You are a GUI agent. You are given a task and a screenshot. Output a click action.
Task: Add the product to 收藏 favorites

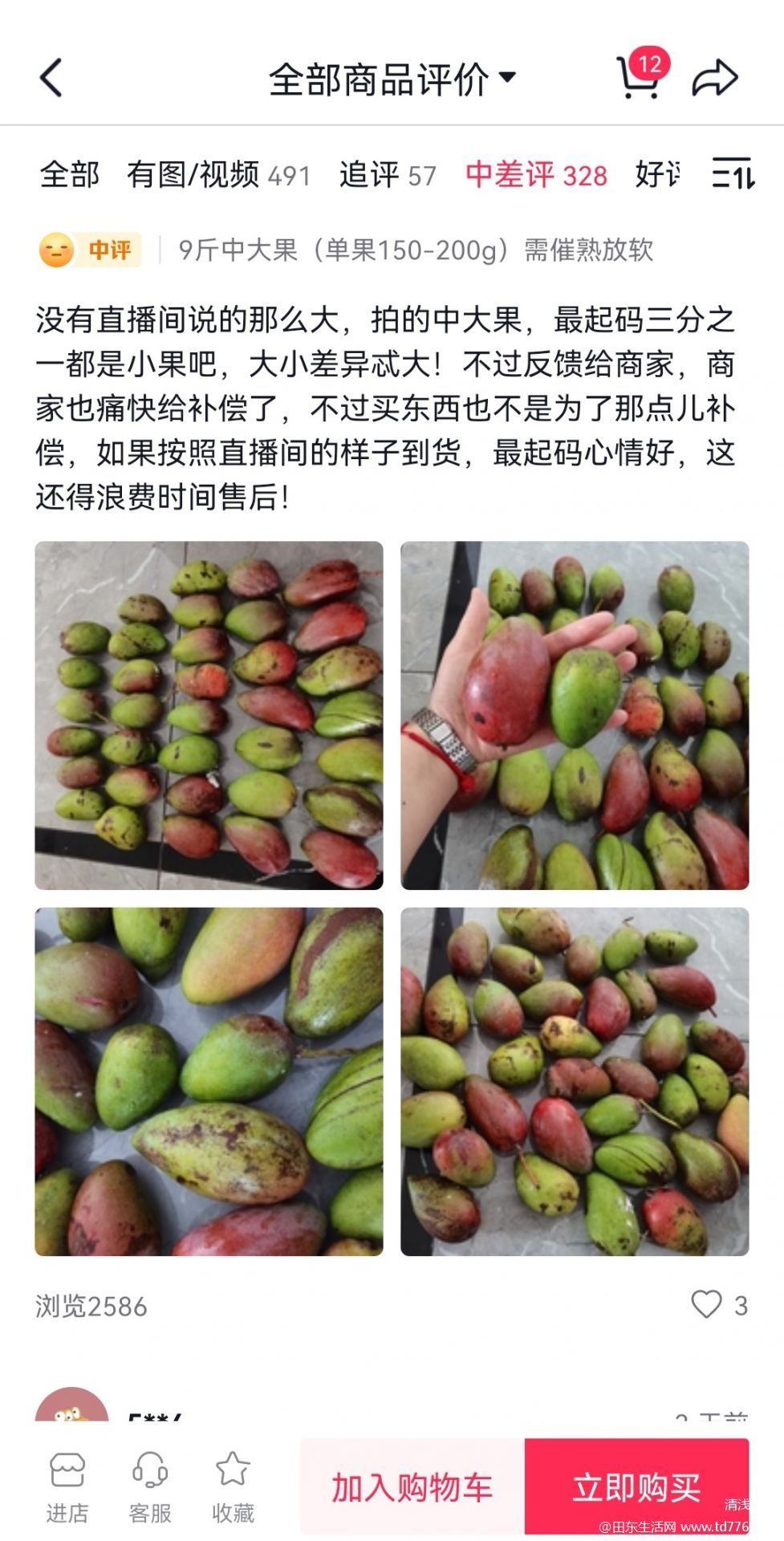click(233, 1486)
